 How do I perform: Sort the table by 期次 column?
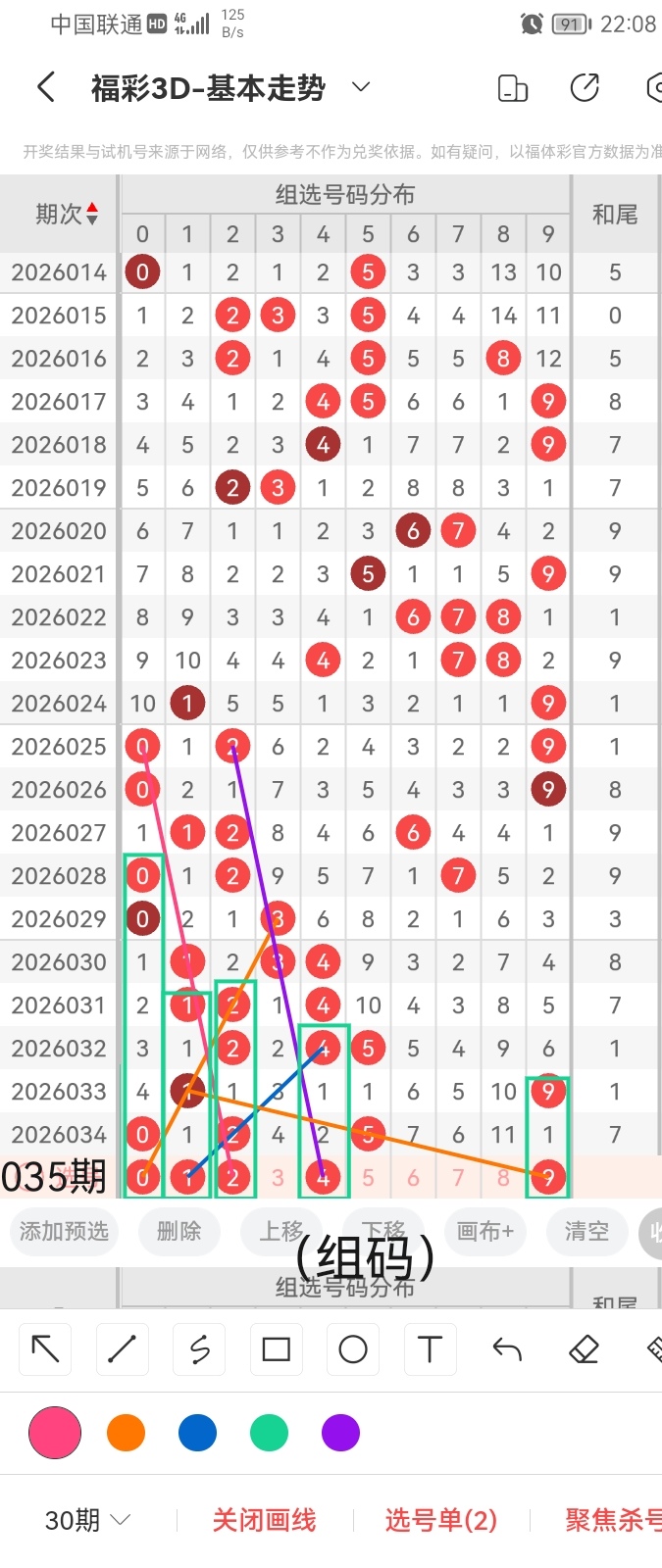coord(67,214)
